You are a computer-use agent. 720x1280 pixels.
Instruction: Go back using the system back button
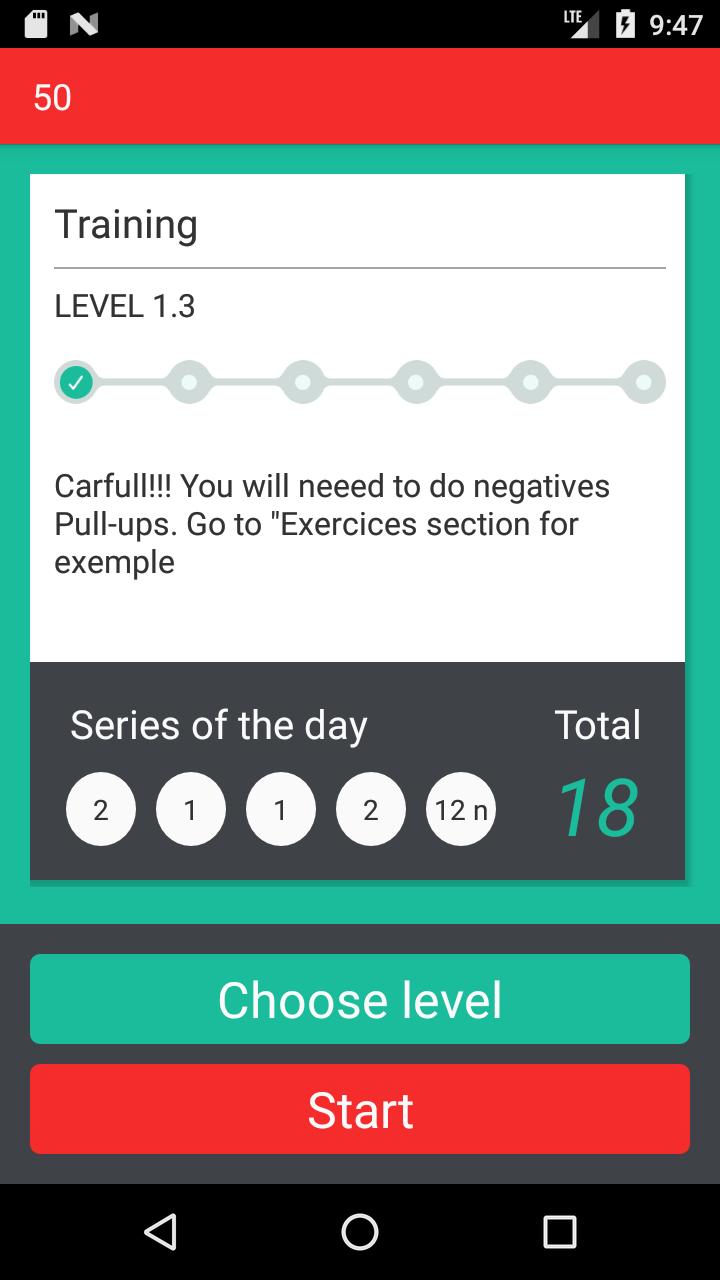click(x=160, y=1232)
